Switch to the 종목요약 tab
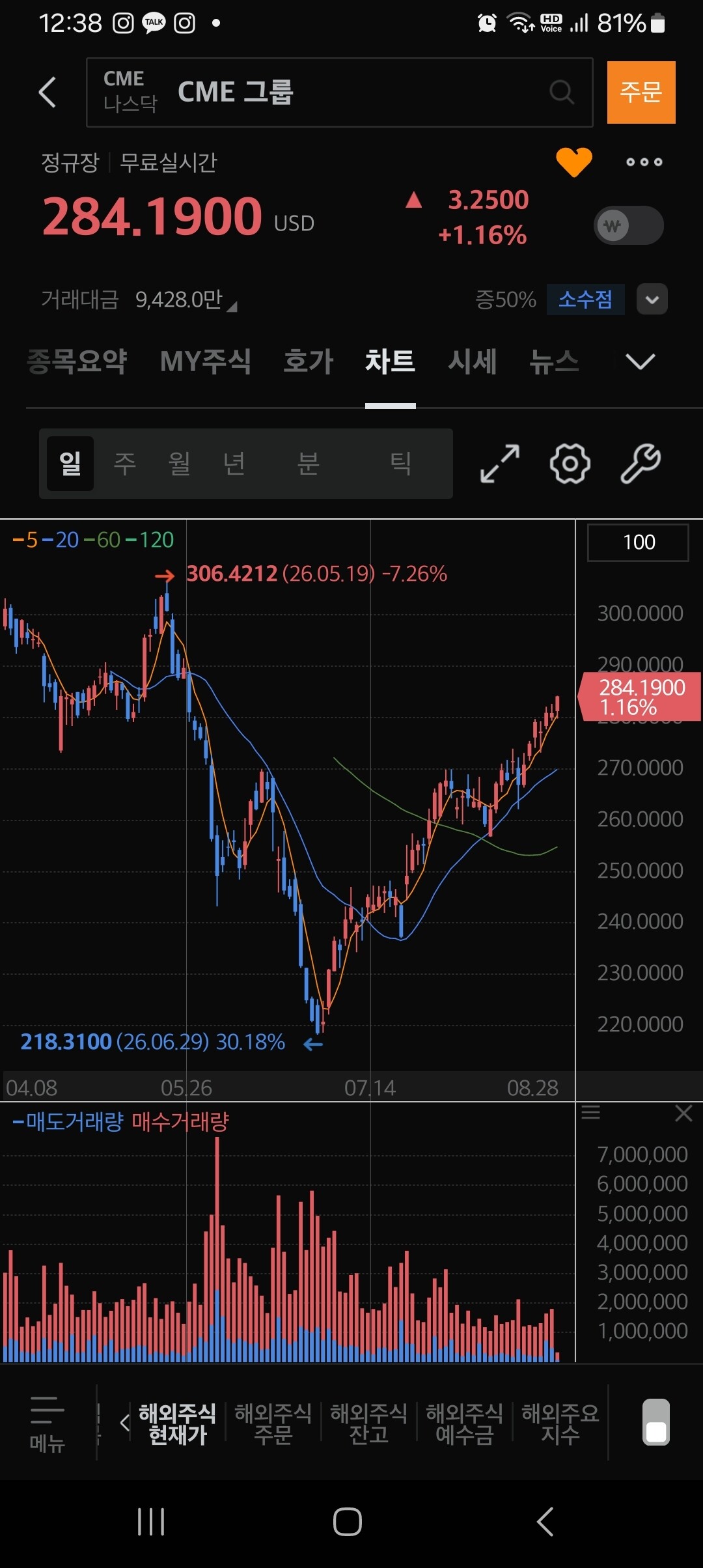 point(77,361)
